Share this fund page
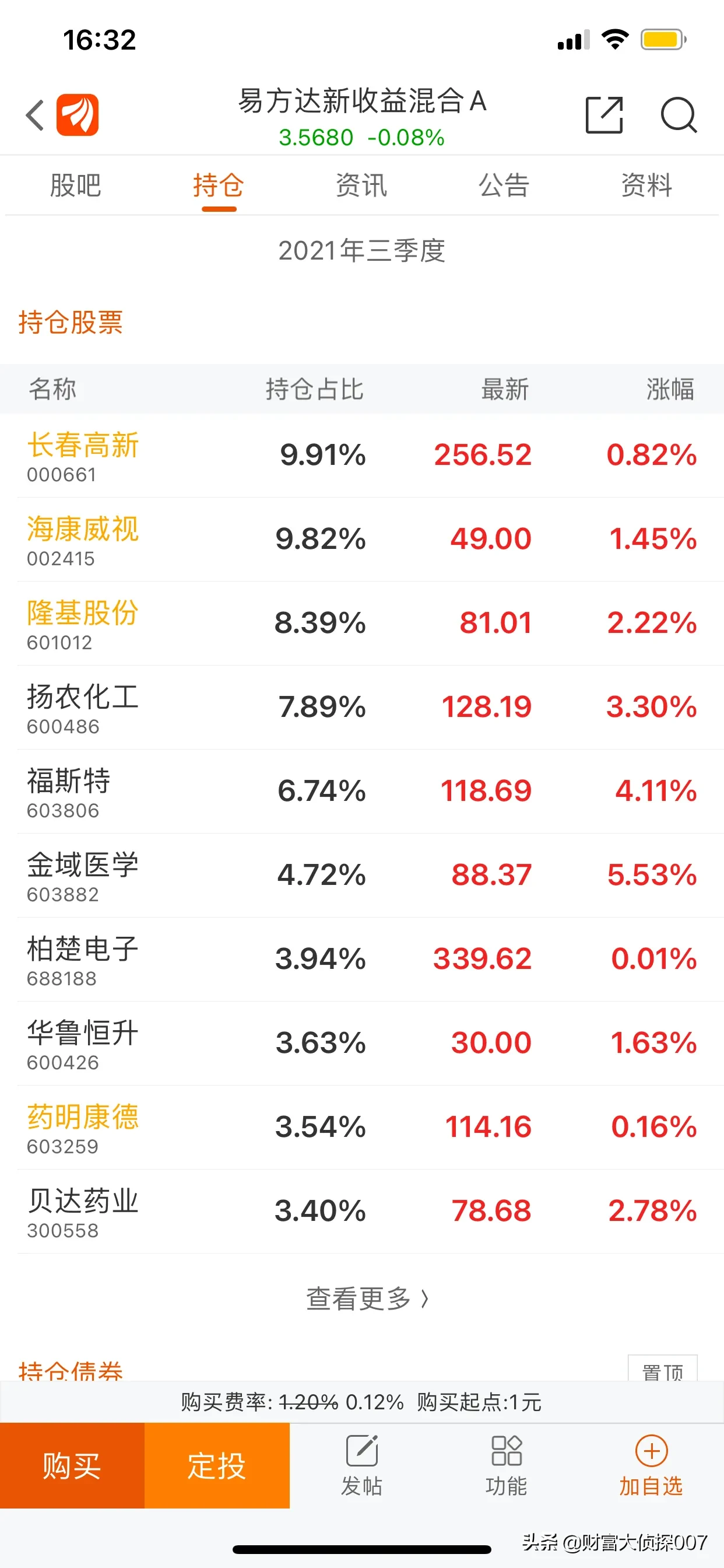Viewport: 724px width, 1568px height. click(x=604, y=114)
